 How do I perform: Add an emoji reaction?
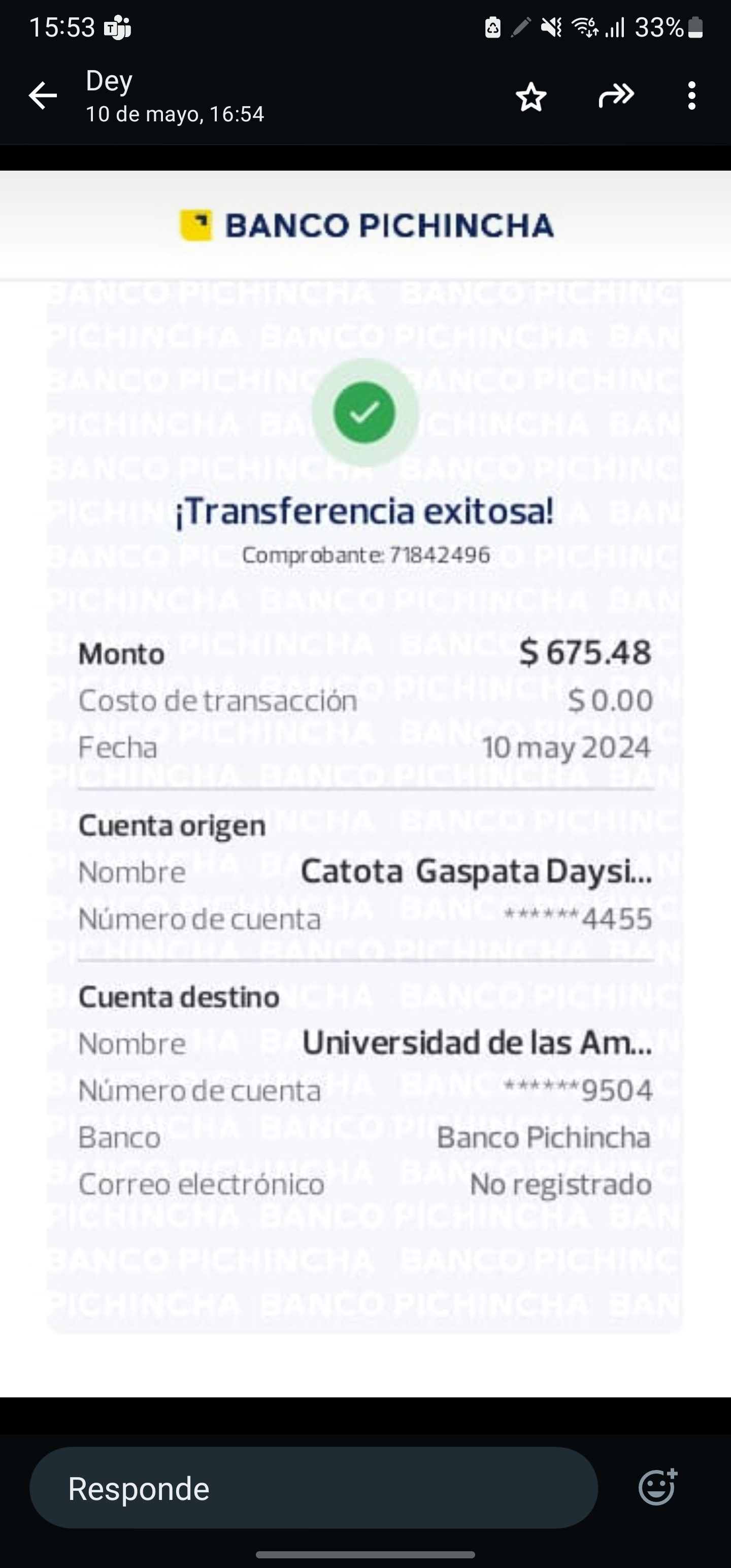point(658,1488)
